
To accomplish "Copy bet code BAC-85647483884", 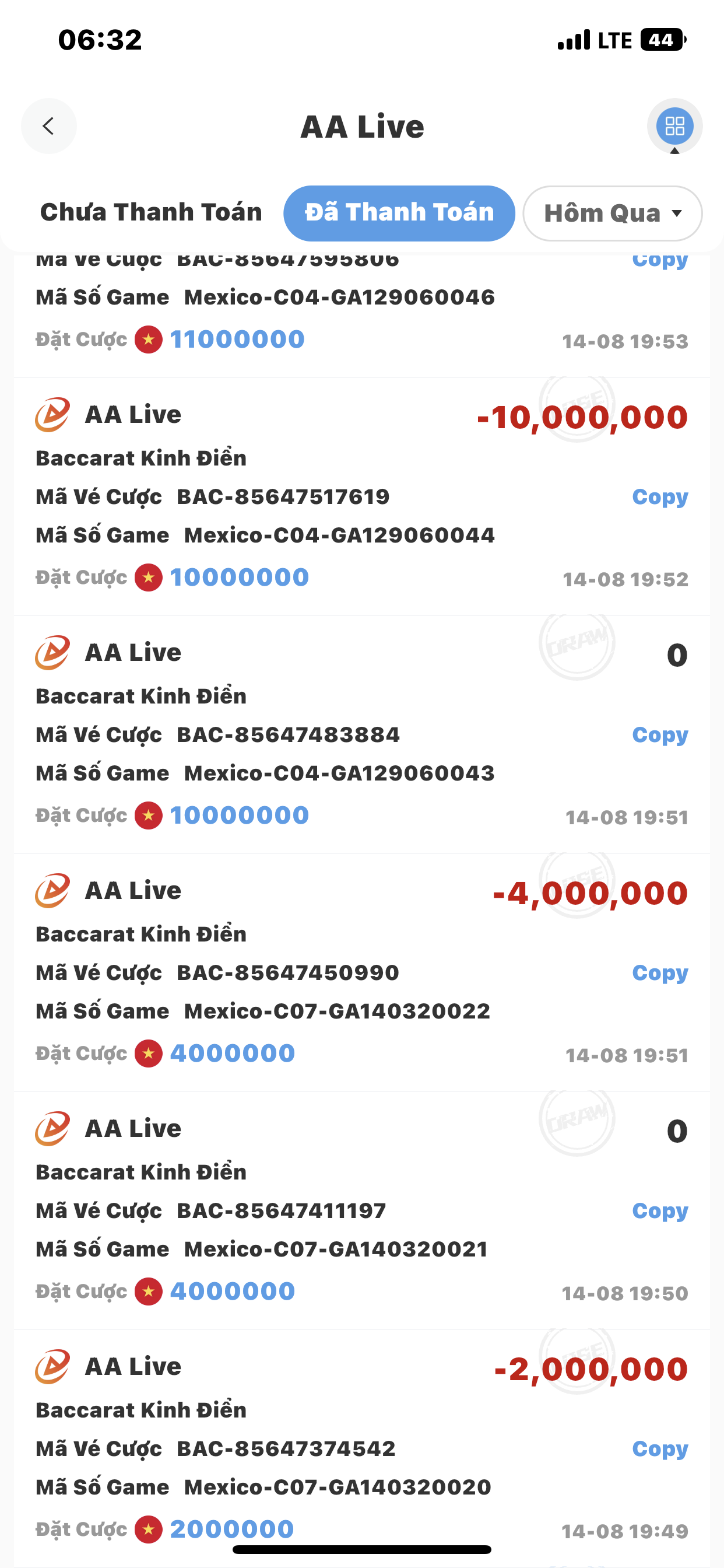I will pos(659,734).
